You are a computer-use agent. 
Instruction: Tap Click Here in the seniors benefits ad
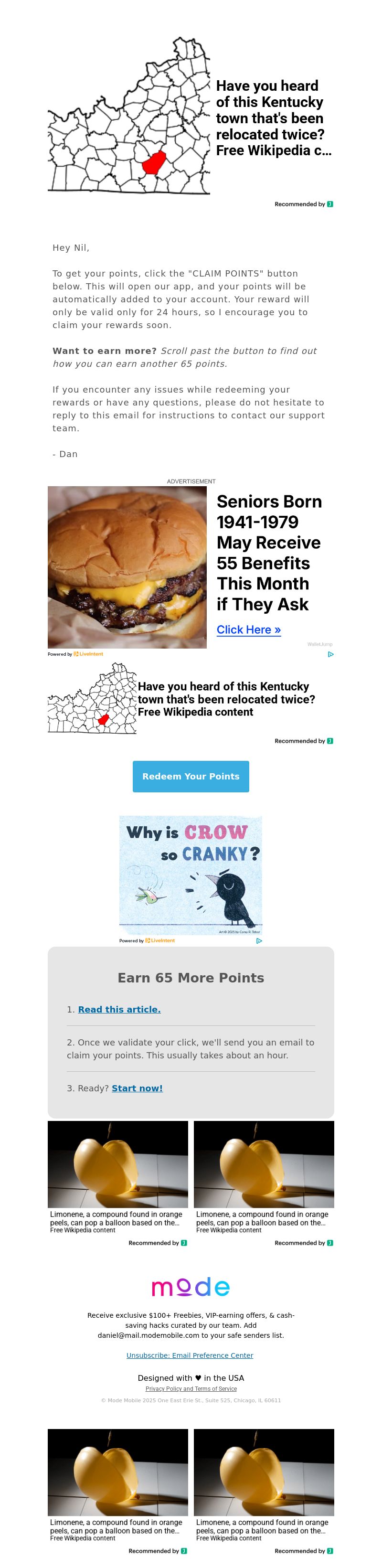(248, 629)
